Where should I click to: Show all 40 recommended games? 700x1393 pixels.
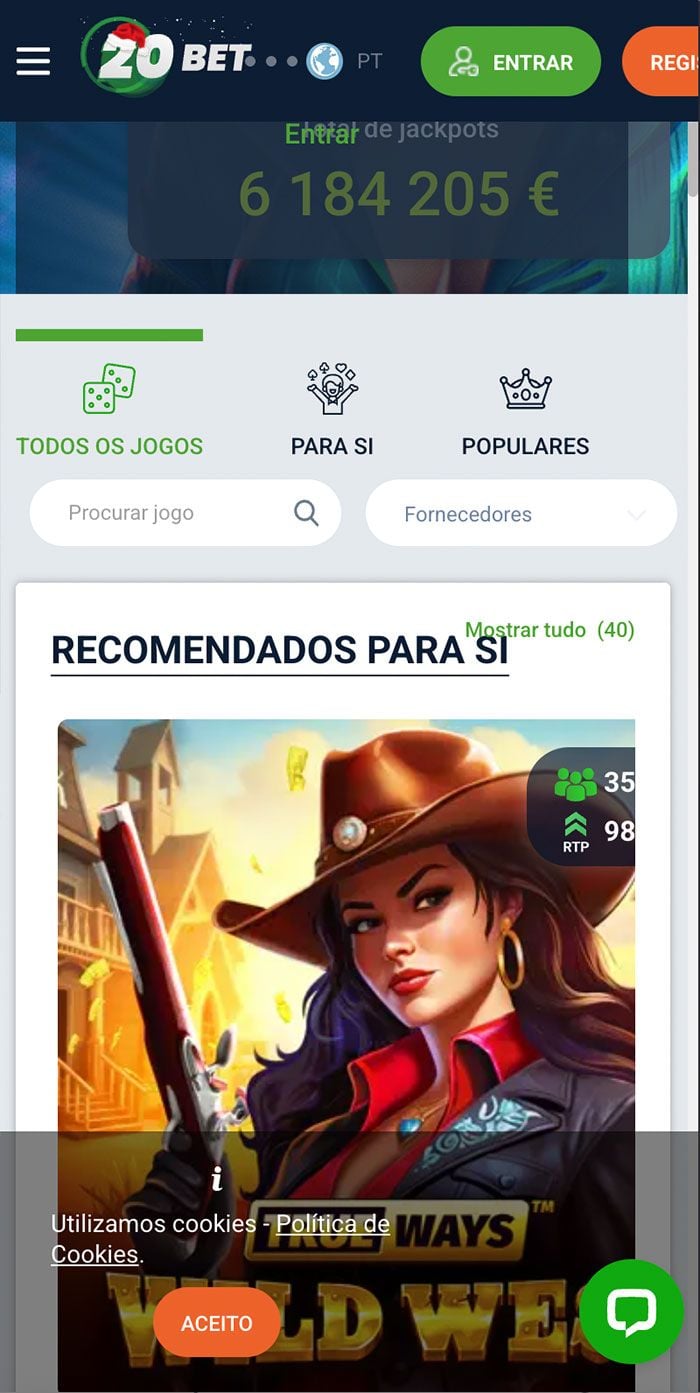coord(550,630)
